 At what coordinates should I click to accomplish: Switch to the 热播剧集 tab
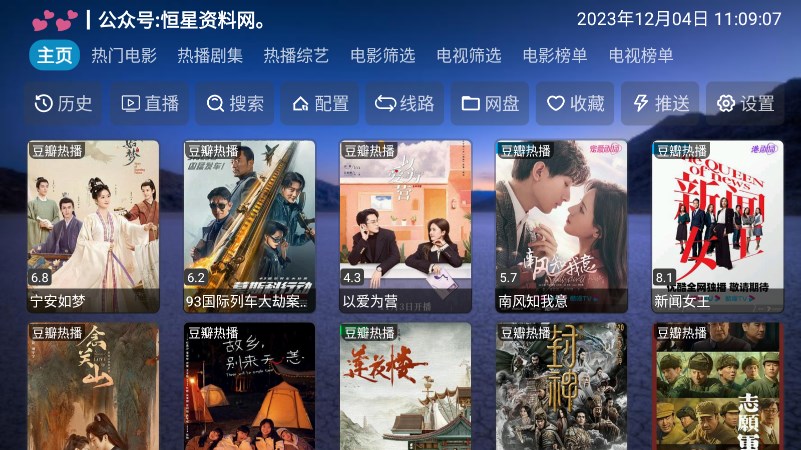[x=210, y=56]
